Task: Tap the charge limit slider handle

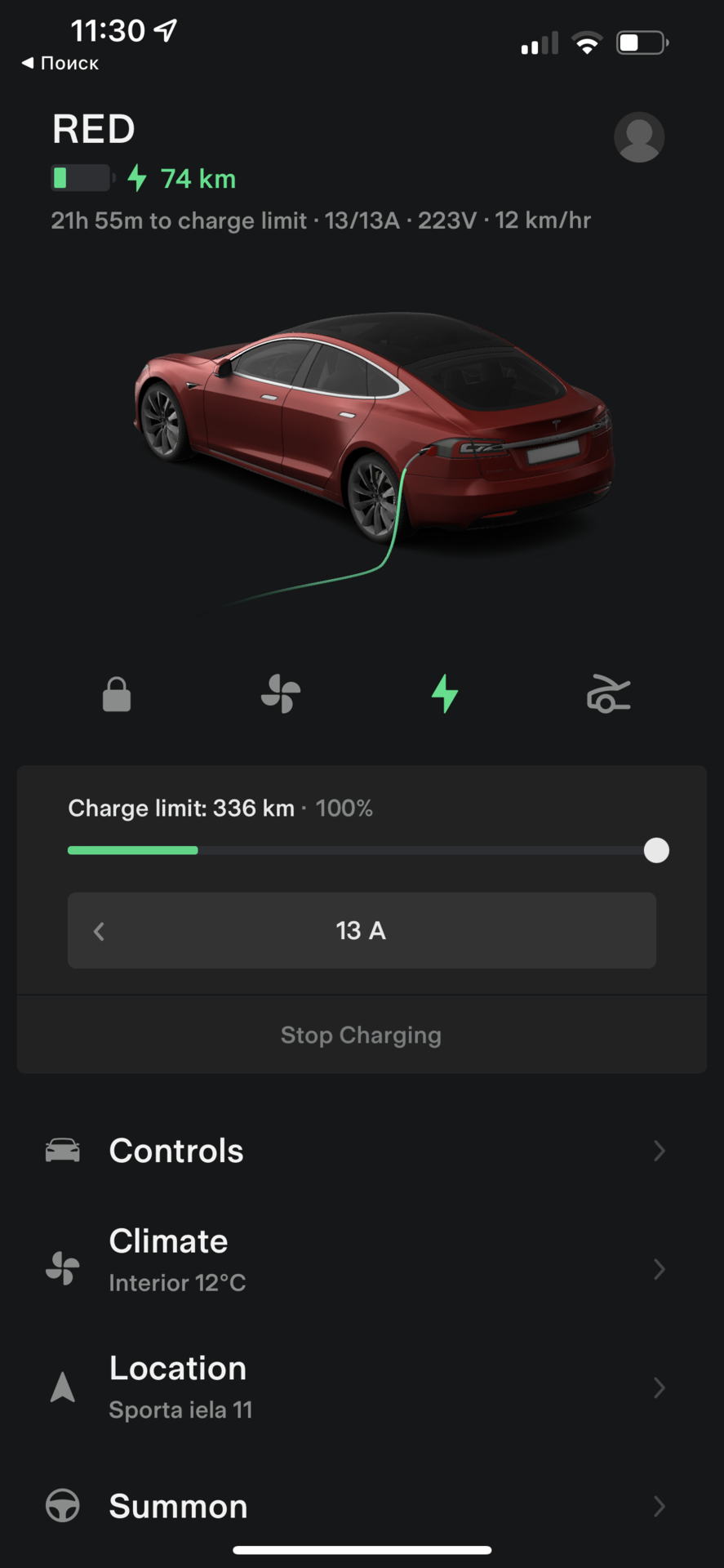Action: [656, 851]
